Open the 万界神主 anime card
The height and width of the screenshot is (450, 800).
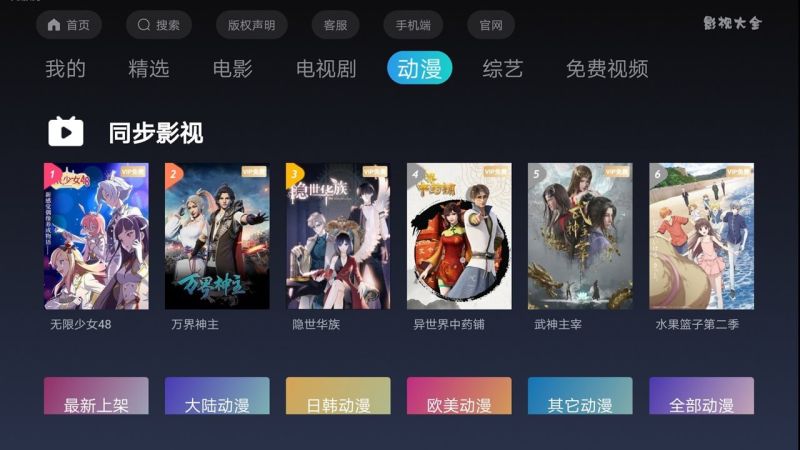coord(217,236)
